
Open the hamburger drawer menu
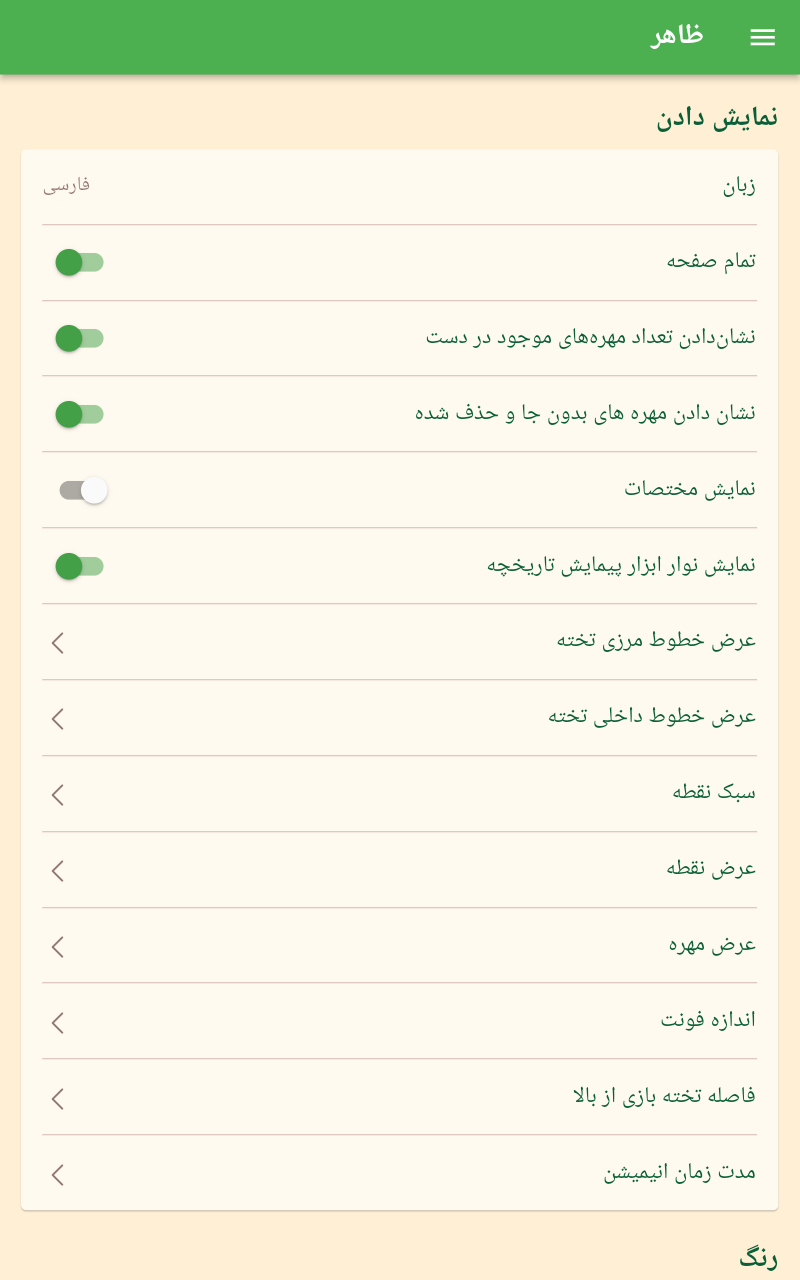[x=763, y=37]
